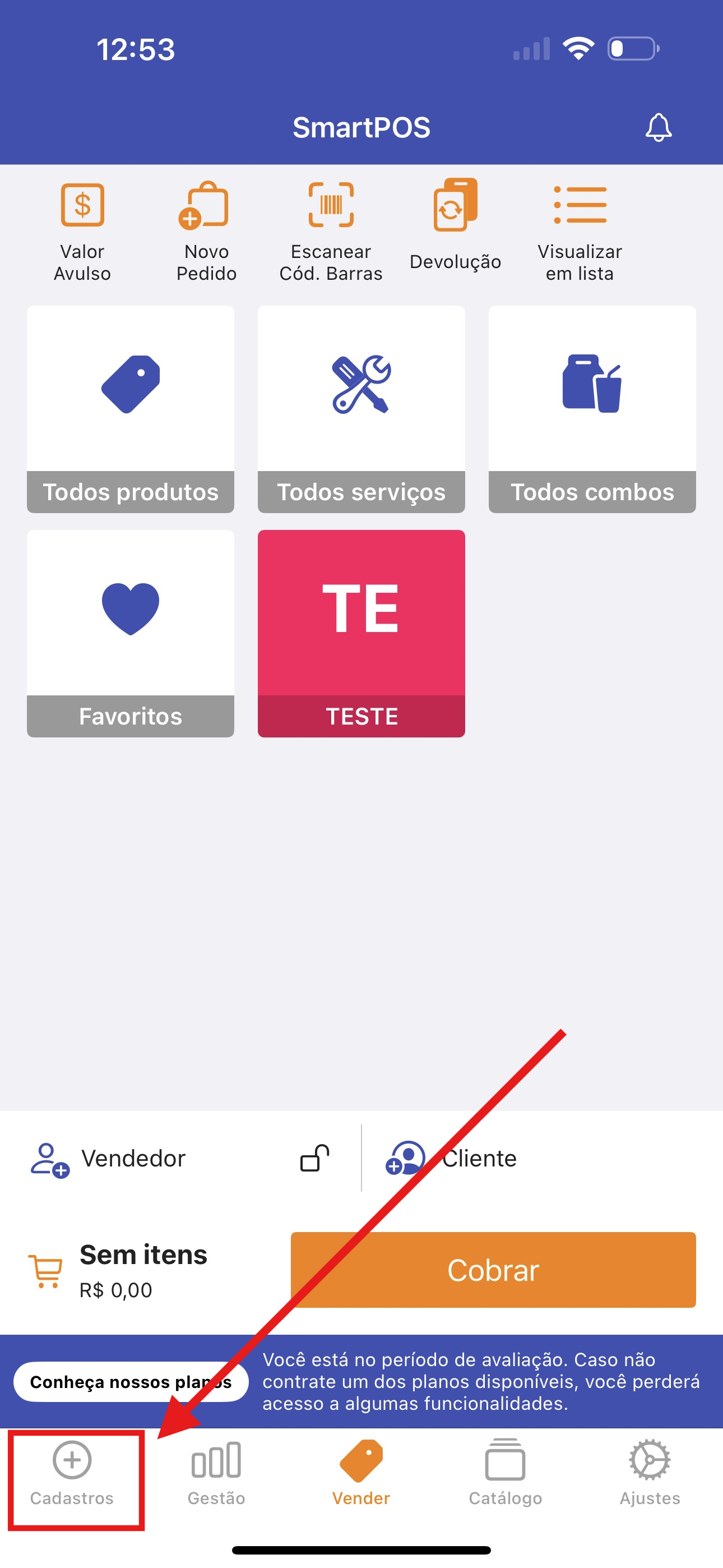Add a Vendedor to the sale
The width and height of the screenshot is (723, 1568).
pos(108,1159)
